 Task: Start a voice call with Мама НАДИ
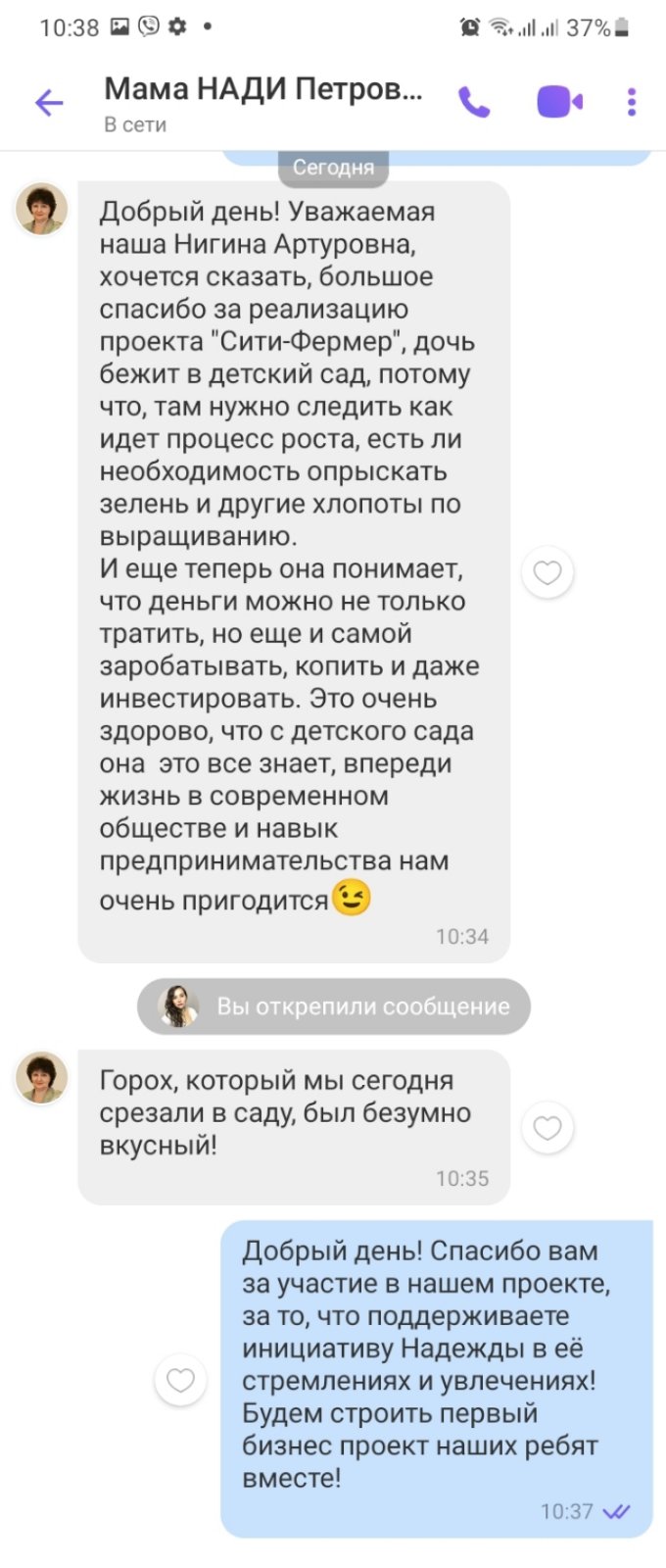pyautogui.click(x=474, y=102)
